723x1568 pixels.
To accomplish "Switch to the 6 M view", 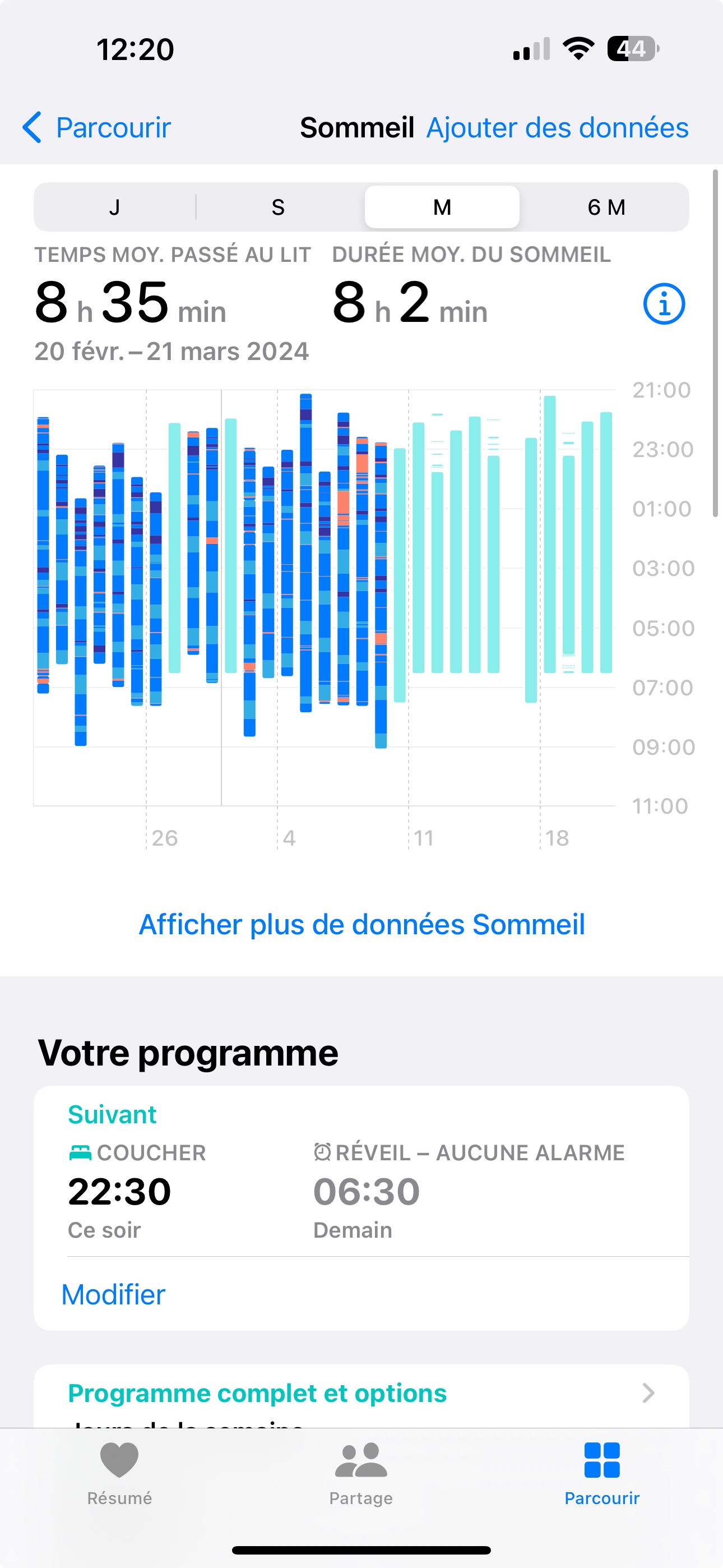I will coord(605,207).
